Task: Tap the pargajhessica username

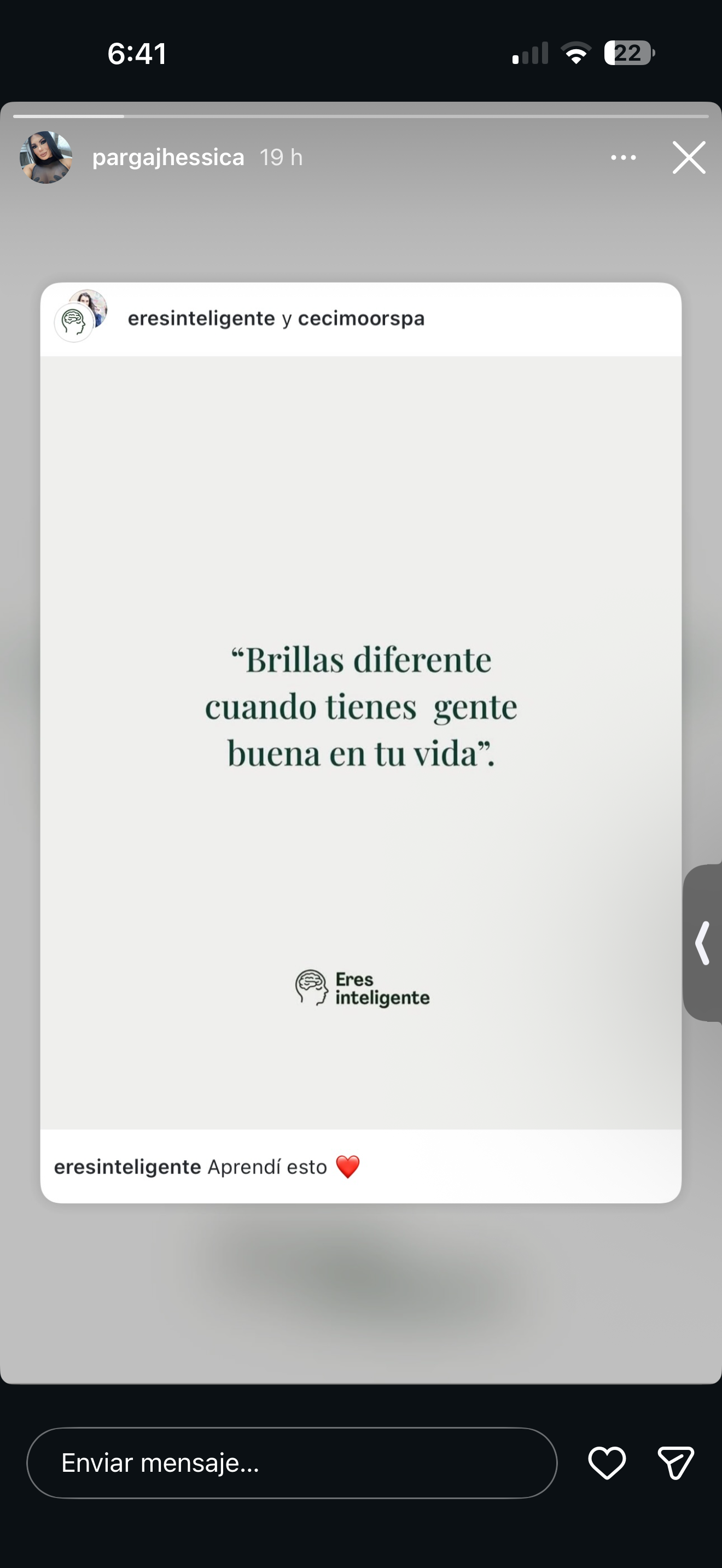Action: coord(168,157)
